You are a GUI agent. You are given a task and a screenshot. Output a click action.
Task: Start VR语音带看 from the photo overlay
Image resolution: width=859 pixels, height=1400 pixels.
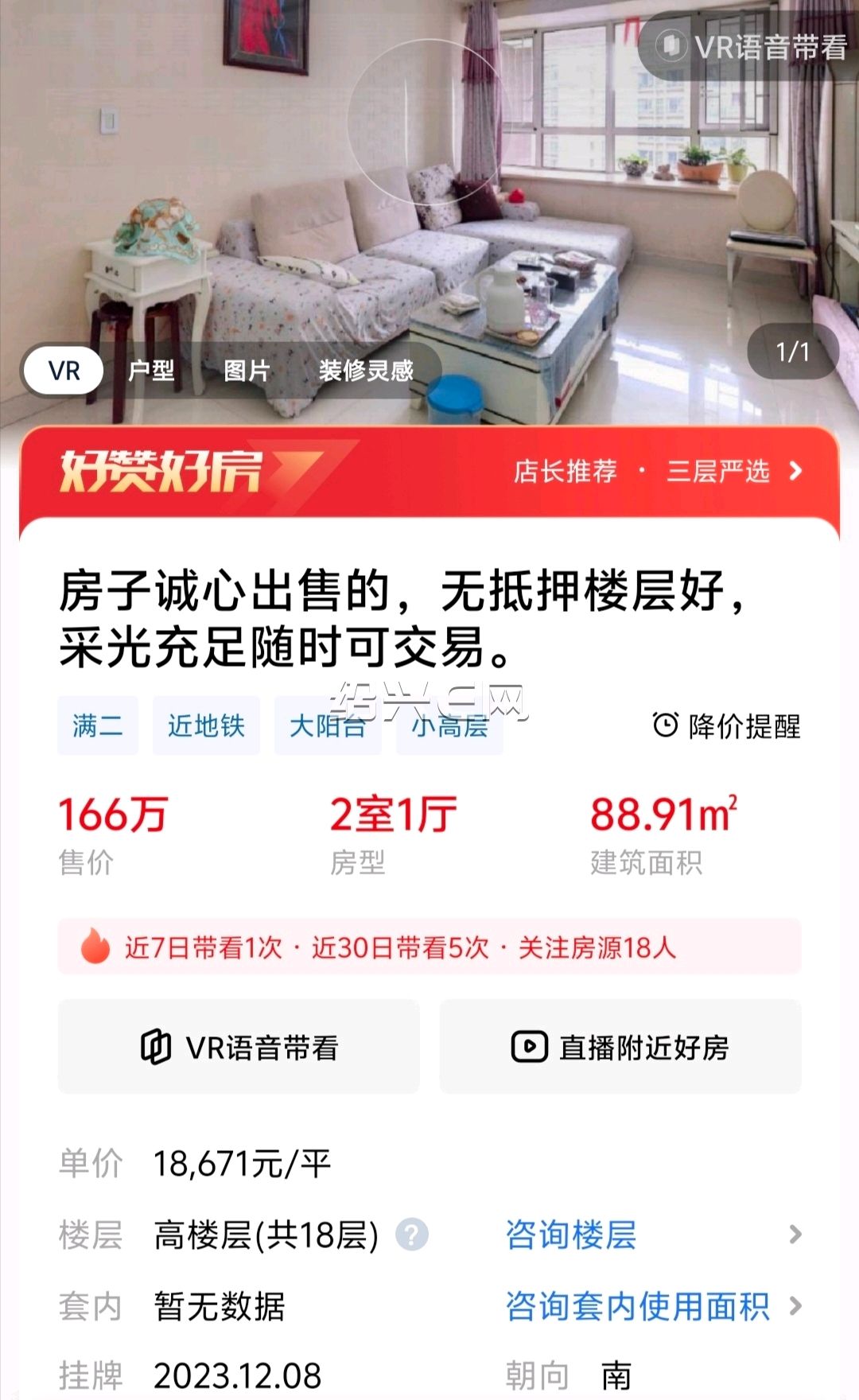click(752, 47)
